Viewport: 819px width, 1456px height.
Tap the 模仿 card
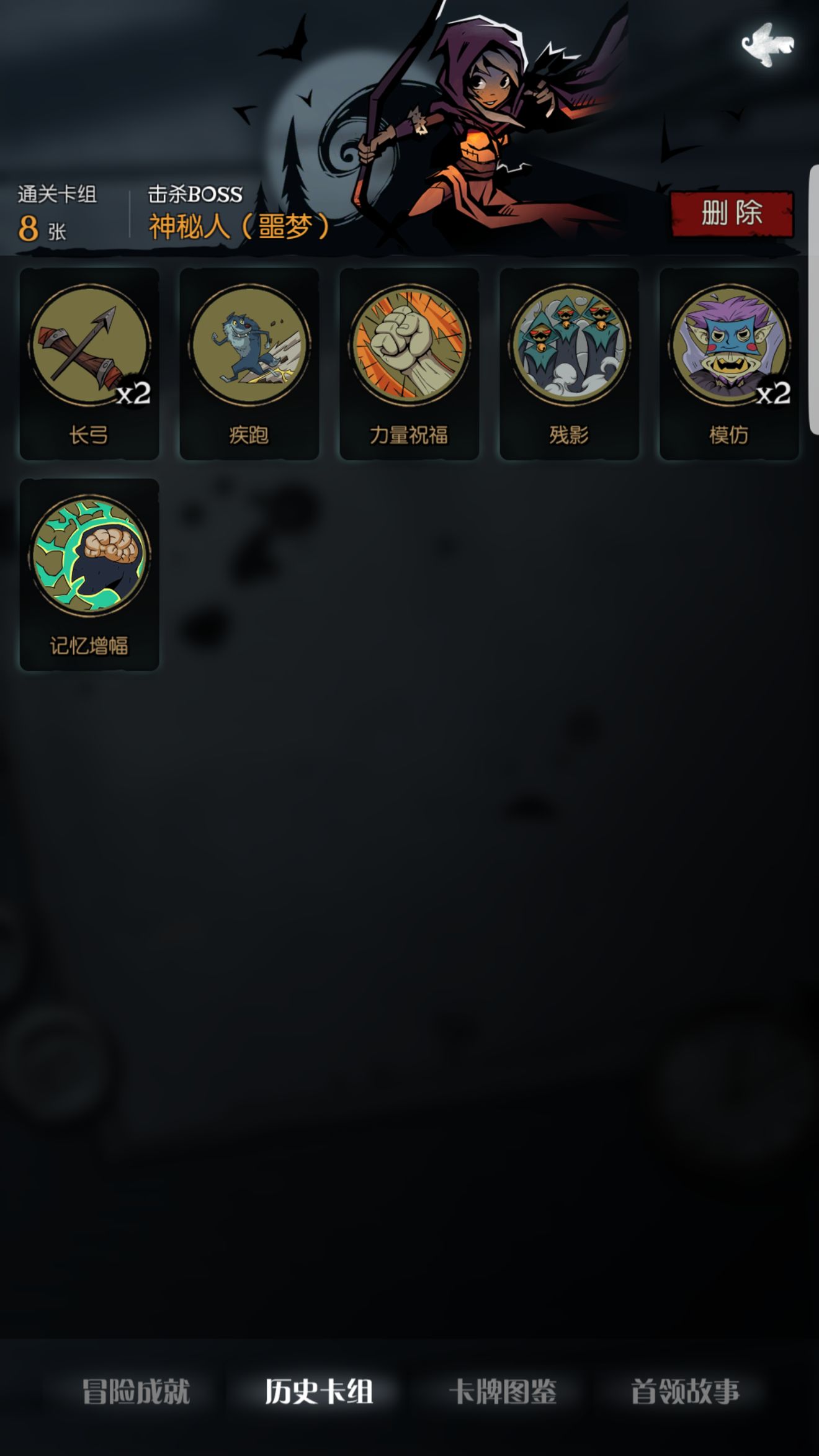[728, 364]
